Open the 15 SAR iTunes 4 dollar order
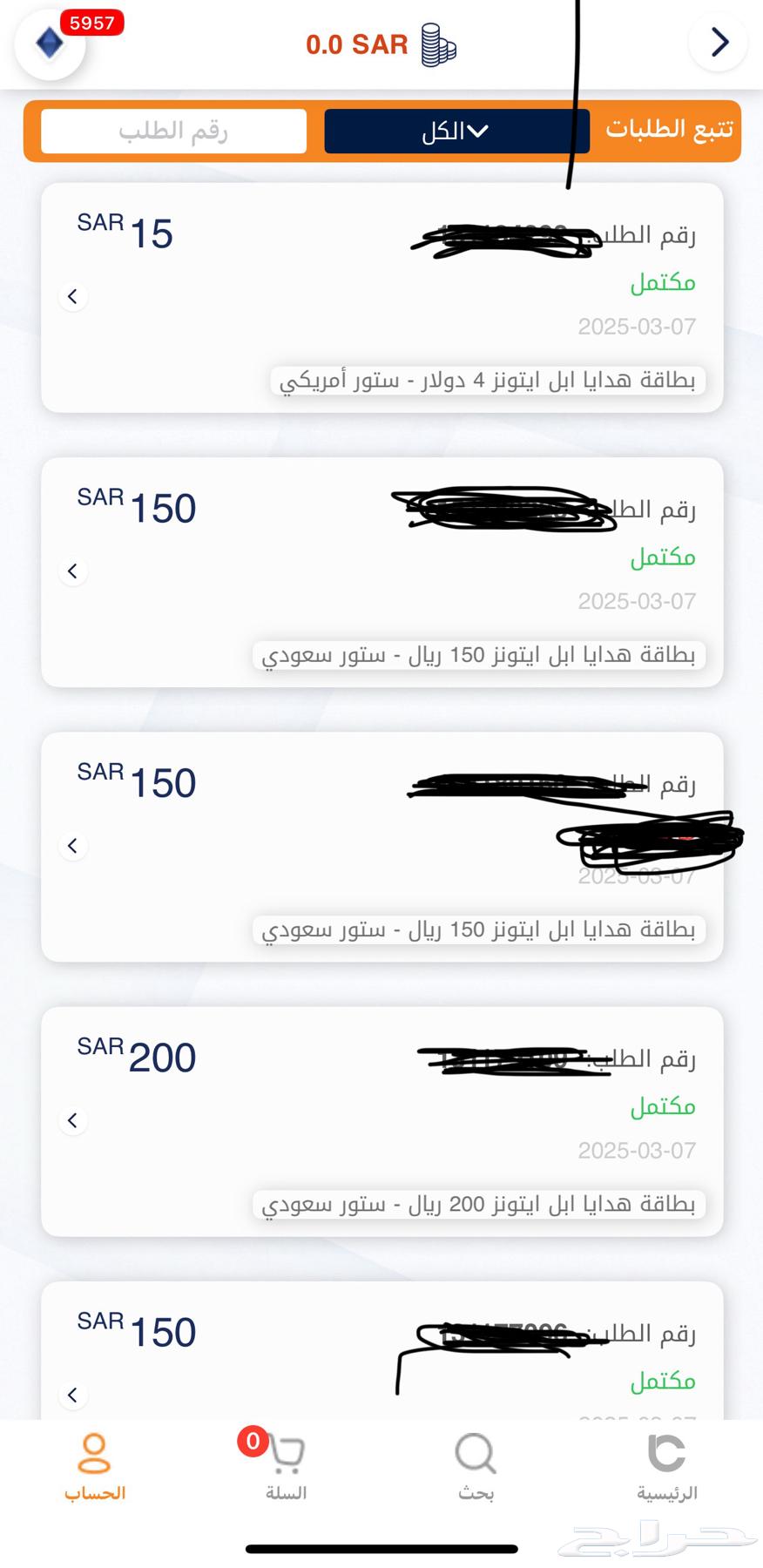 click(x=382, y=297)
